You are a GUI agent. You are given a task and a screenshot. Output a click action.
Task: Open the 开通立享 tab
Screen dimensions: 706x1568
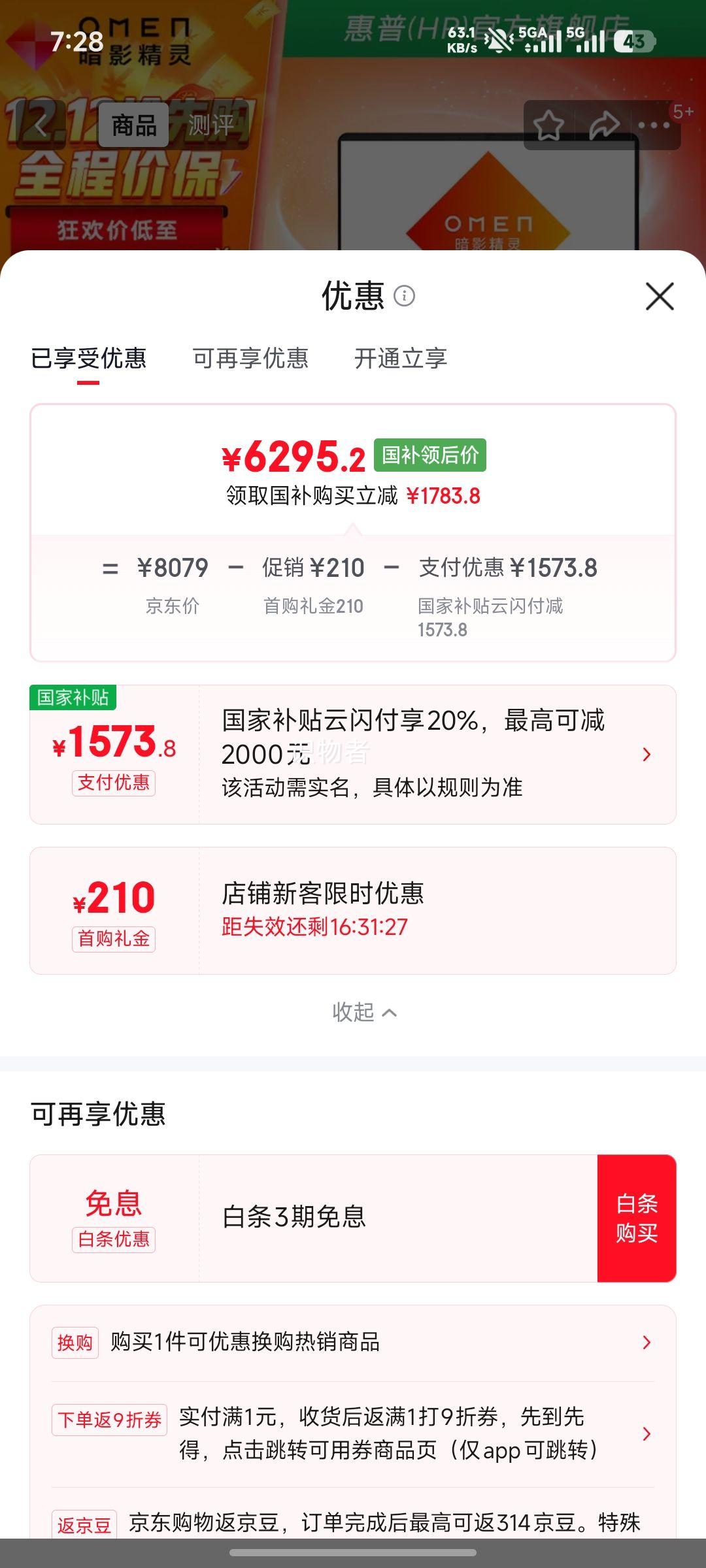(x=399, y=358)
